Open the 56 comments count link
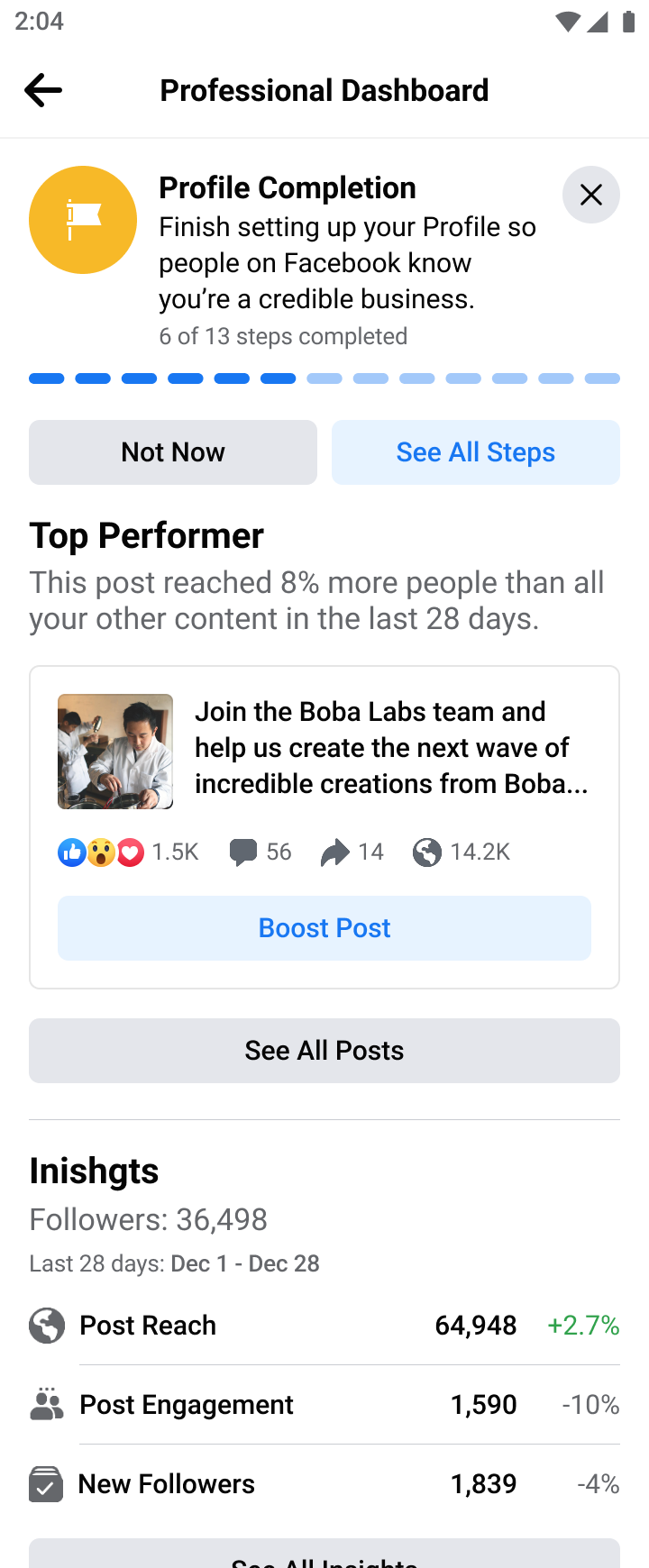Viewport: 649px width, 1568px height. coord(279,852)
